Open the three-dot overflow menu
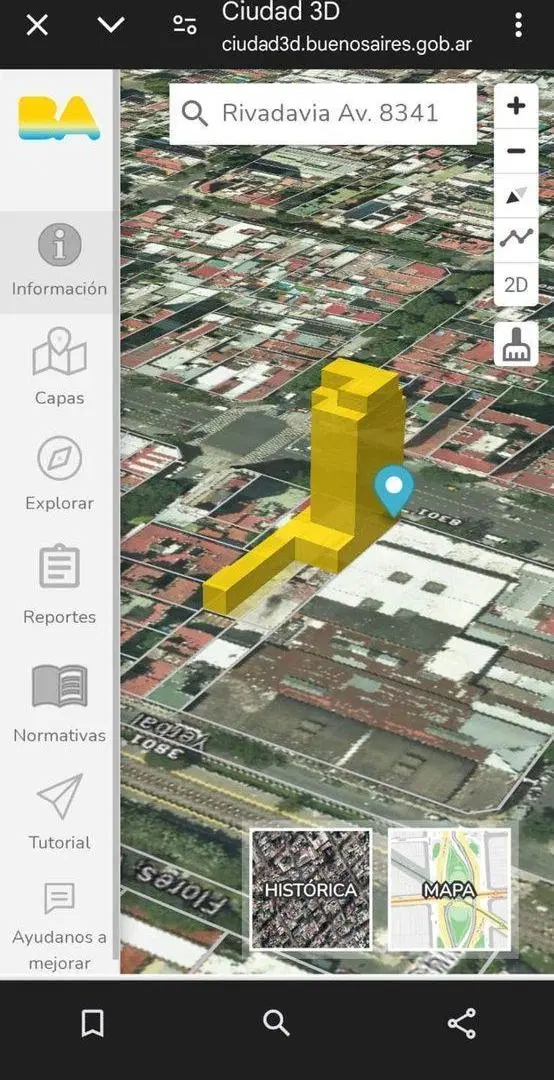Image resolution: width=554 pixels, height=1080 pixels. (x=518, y=25)
